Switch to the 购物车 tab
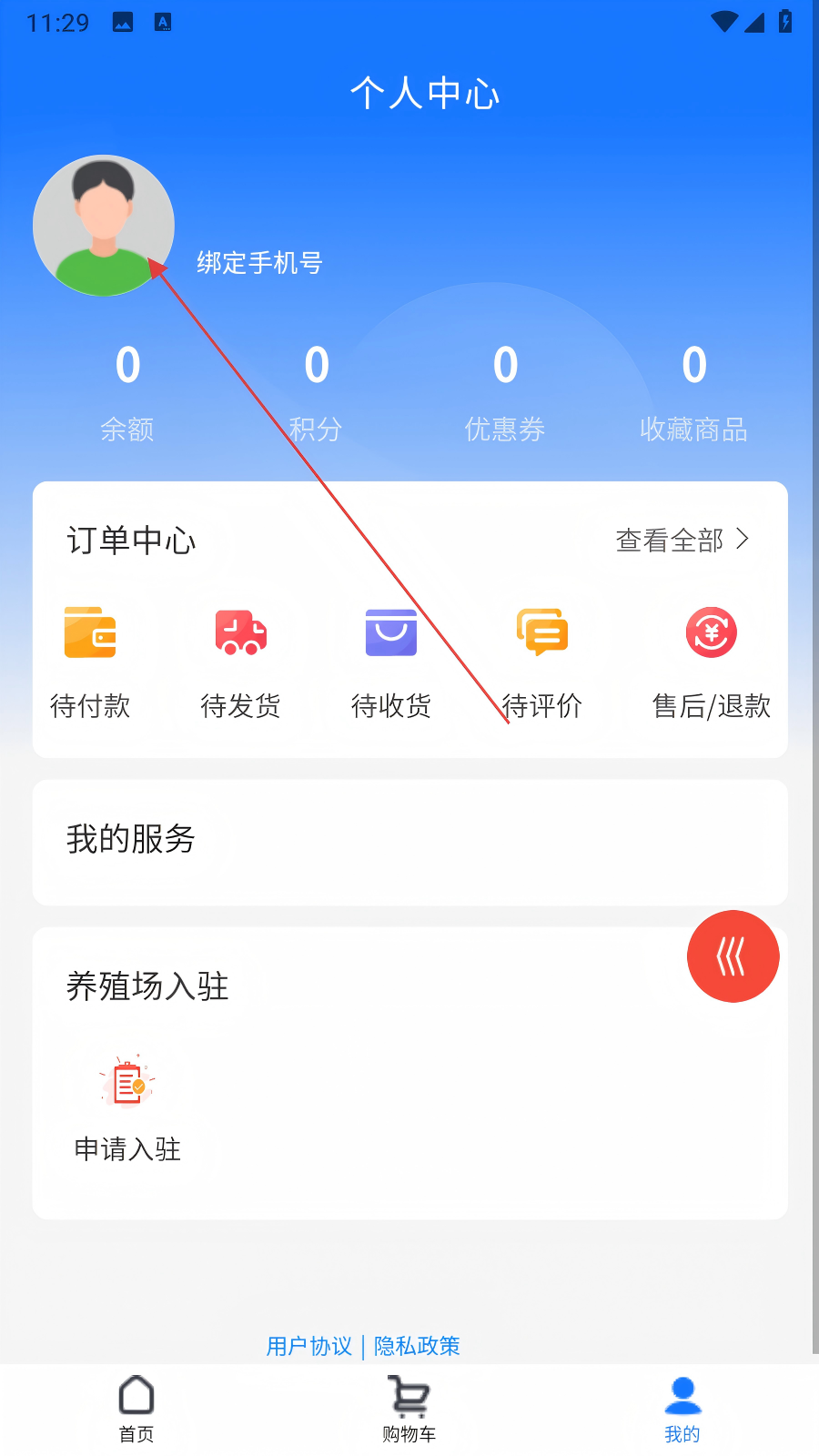This screenshot has height=1456, width=819. [409, 1409]
